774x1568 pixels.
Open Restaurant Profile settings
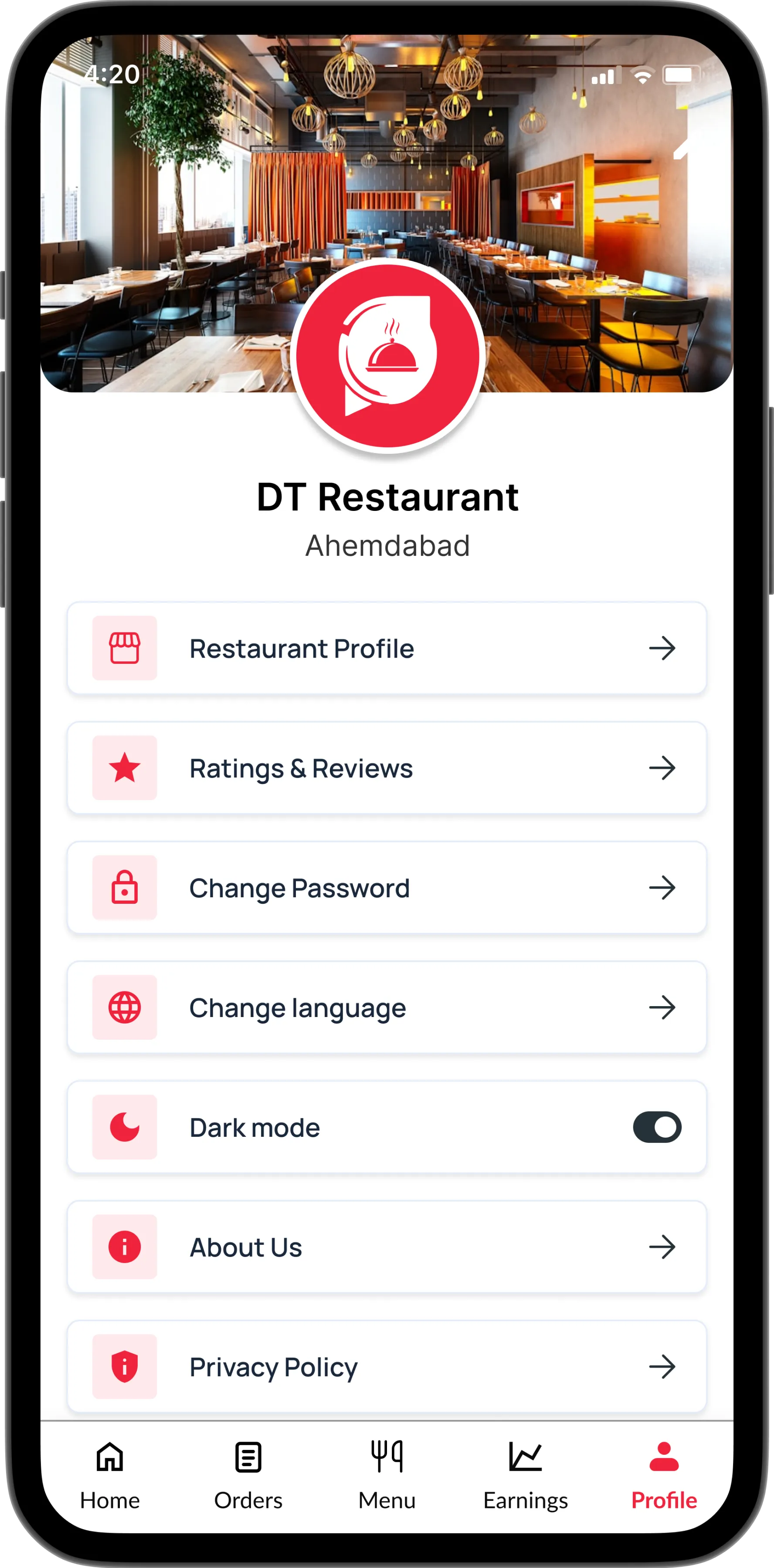coord(386,648)
